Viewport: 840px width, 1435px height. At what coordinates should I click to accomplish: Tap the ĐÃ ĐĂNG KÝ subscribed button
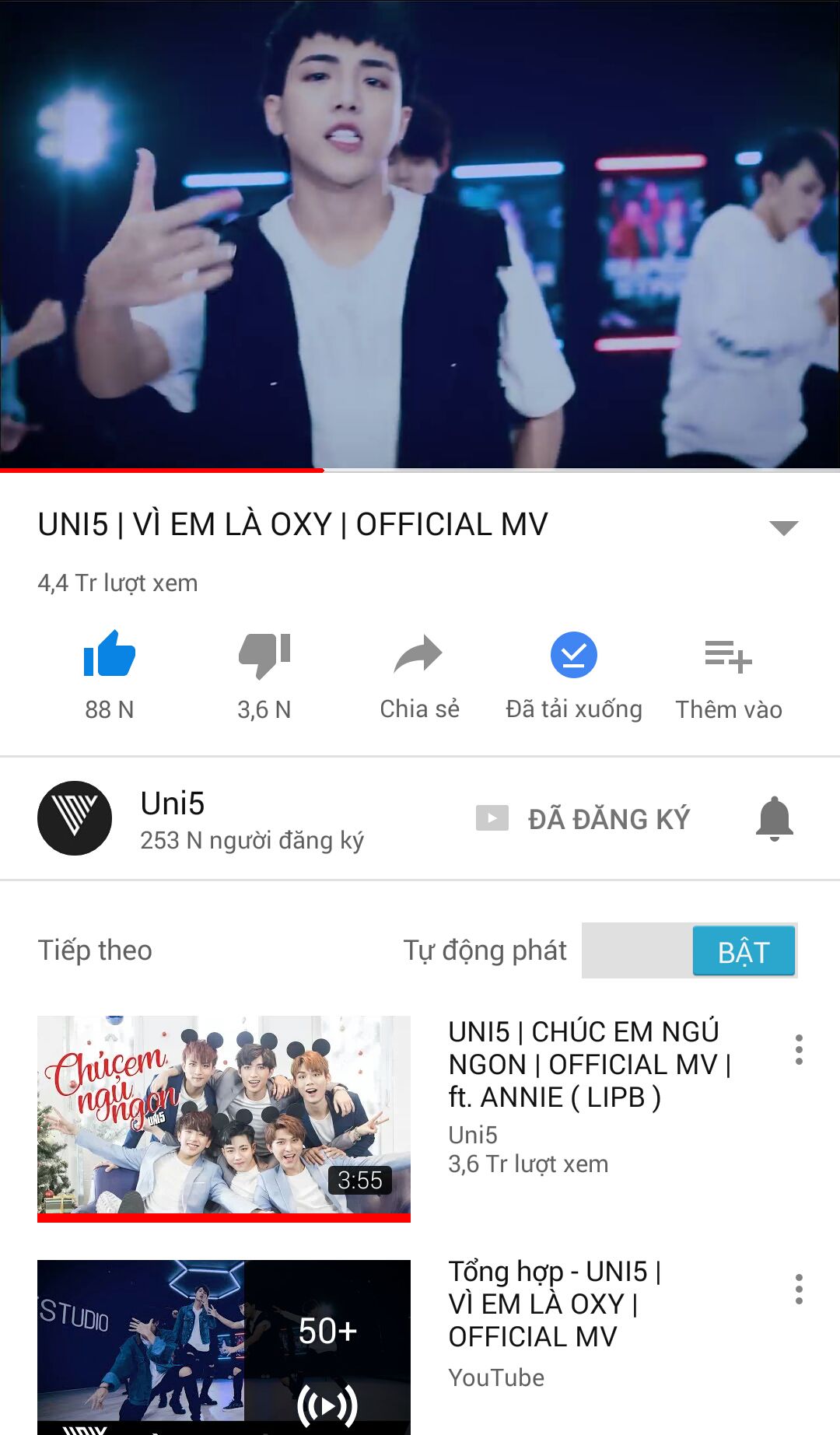point(583,819)
